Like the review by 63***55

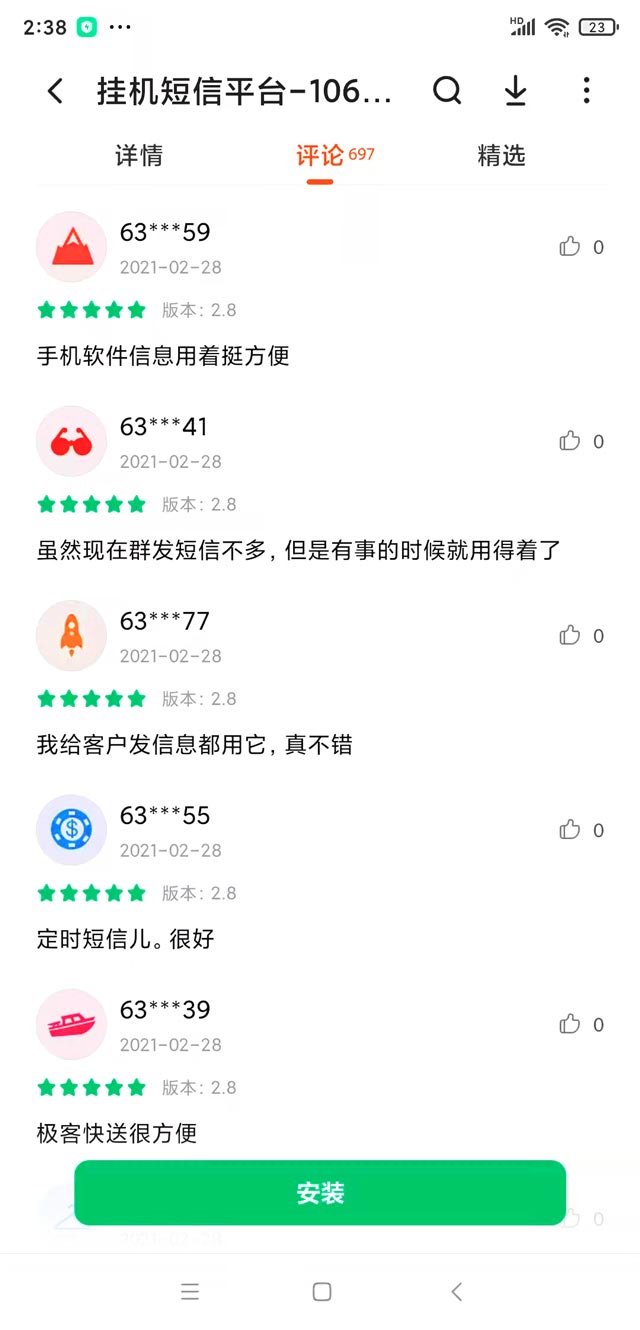pyautogui.click(x=570, y=830)
